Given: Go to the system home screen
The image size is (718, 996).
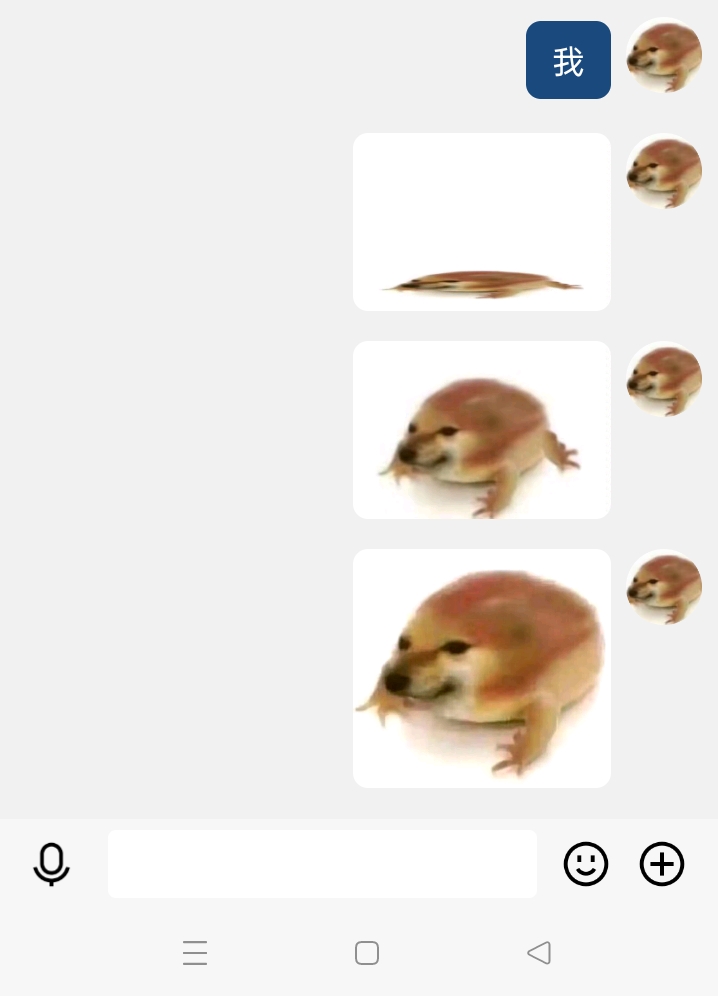Looking at the screenshot, I should point(367,953).
